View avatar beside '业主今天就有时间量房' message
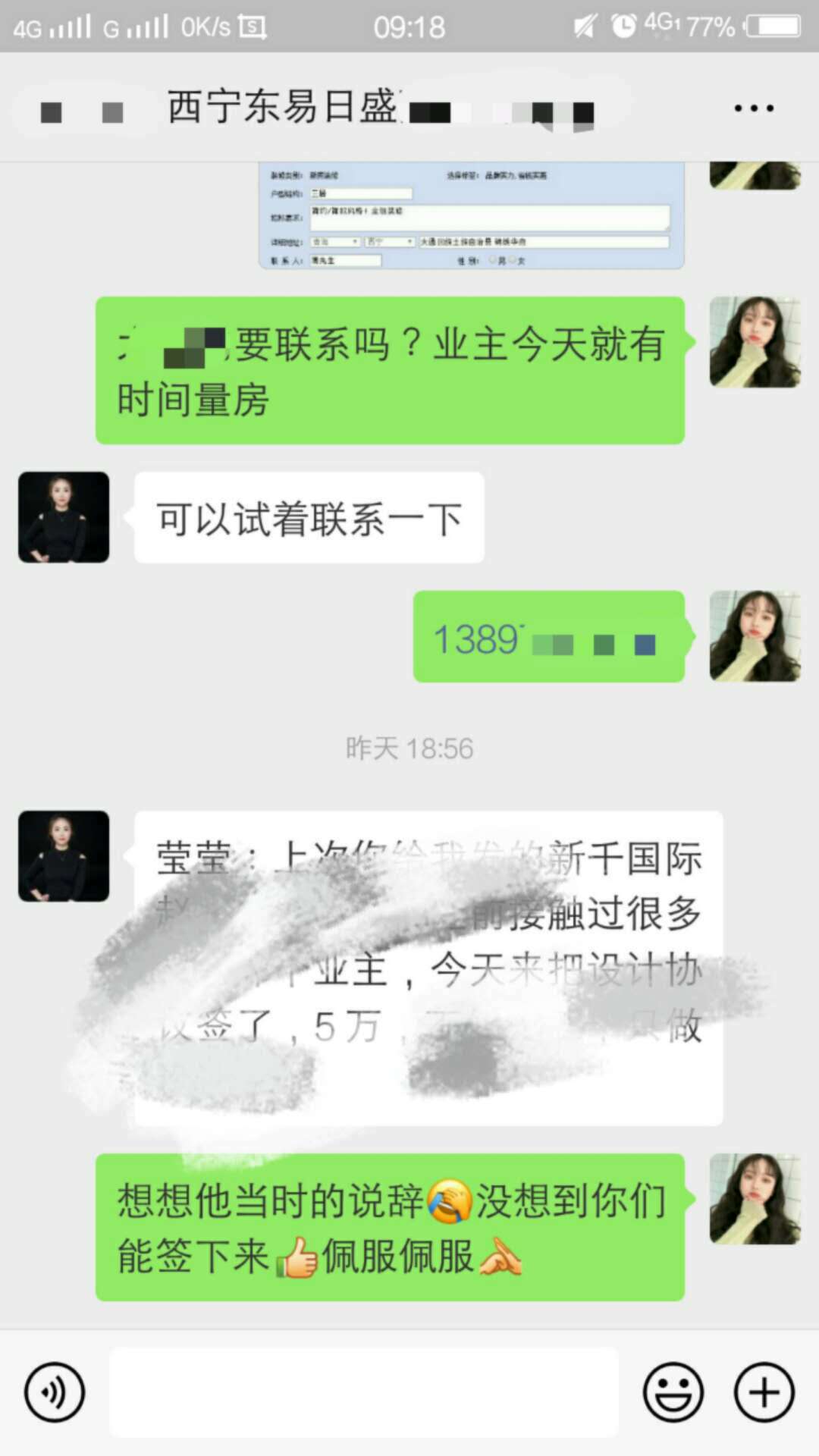Screen dimensions: 819x1456 [755, 342]
